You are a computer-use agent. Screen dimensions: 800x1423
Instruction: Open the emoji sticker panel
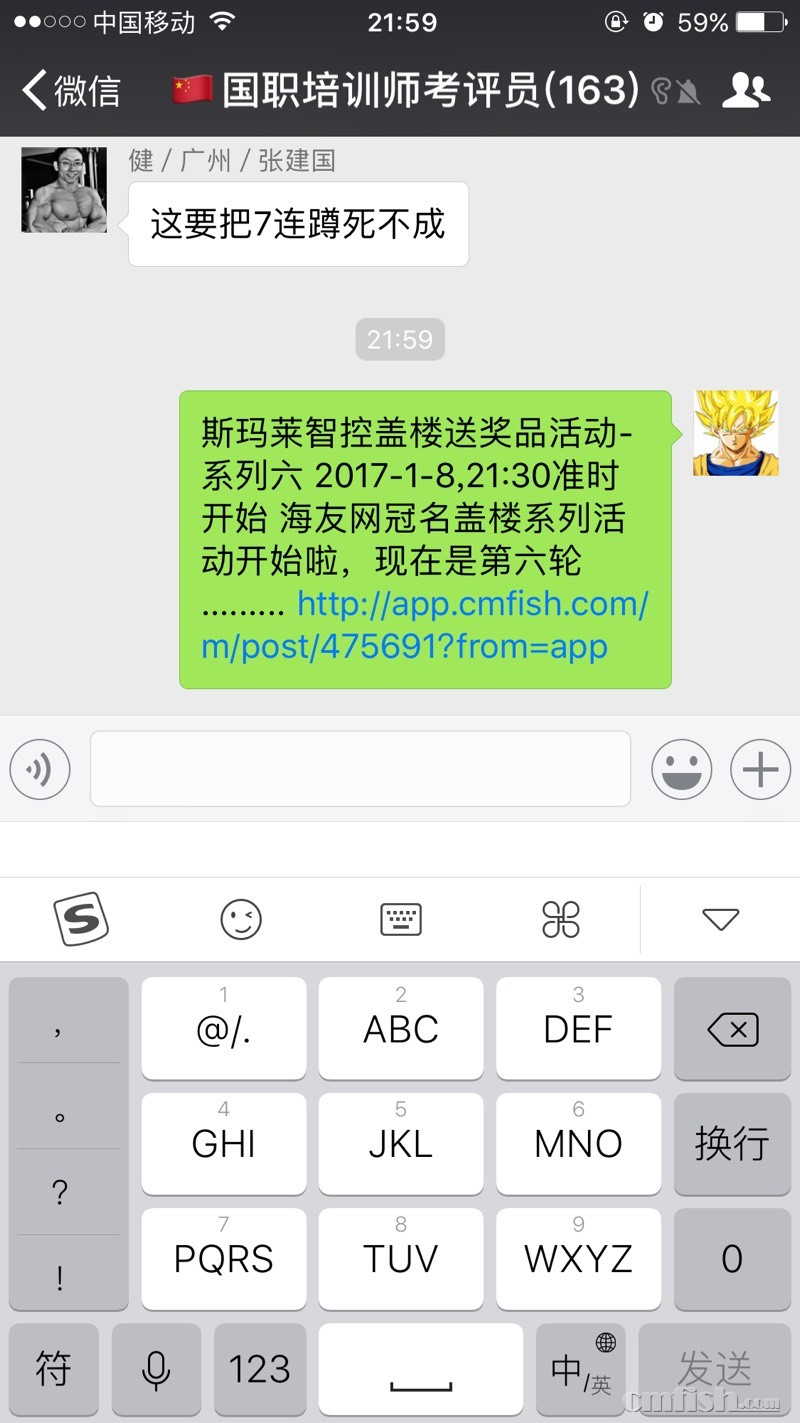(x=681, y=769)
